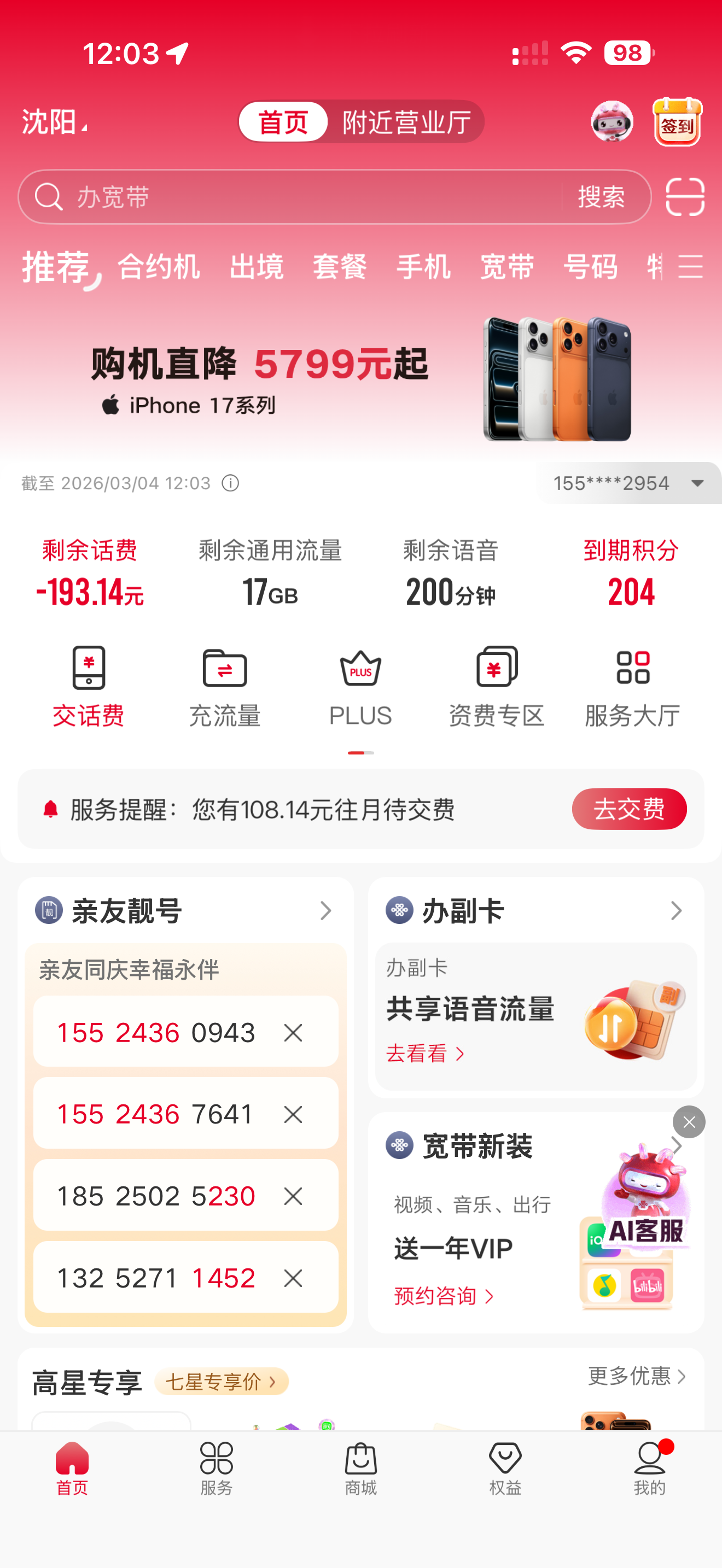Open 交话费 to pay the bill
Viewport: 722px width, 1568px height.
(x=89, y=687)
